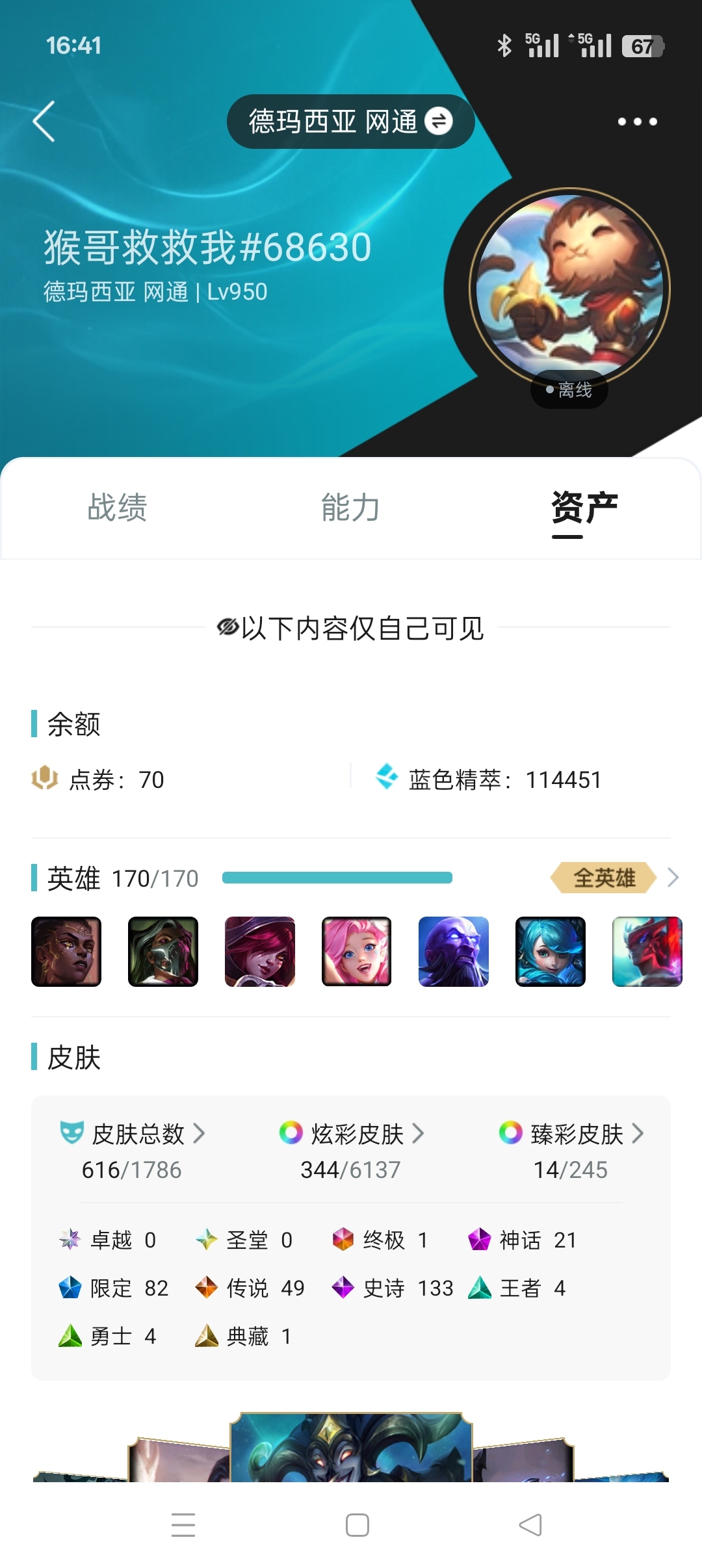The height and width of the screenshot is (1568, 702).
Task: Switch to the 战绩 tab
Action: [117, 508]
